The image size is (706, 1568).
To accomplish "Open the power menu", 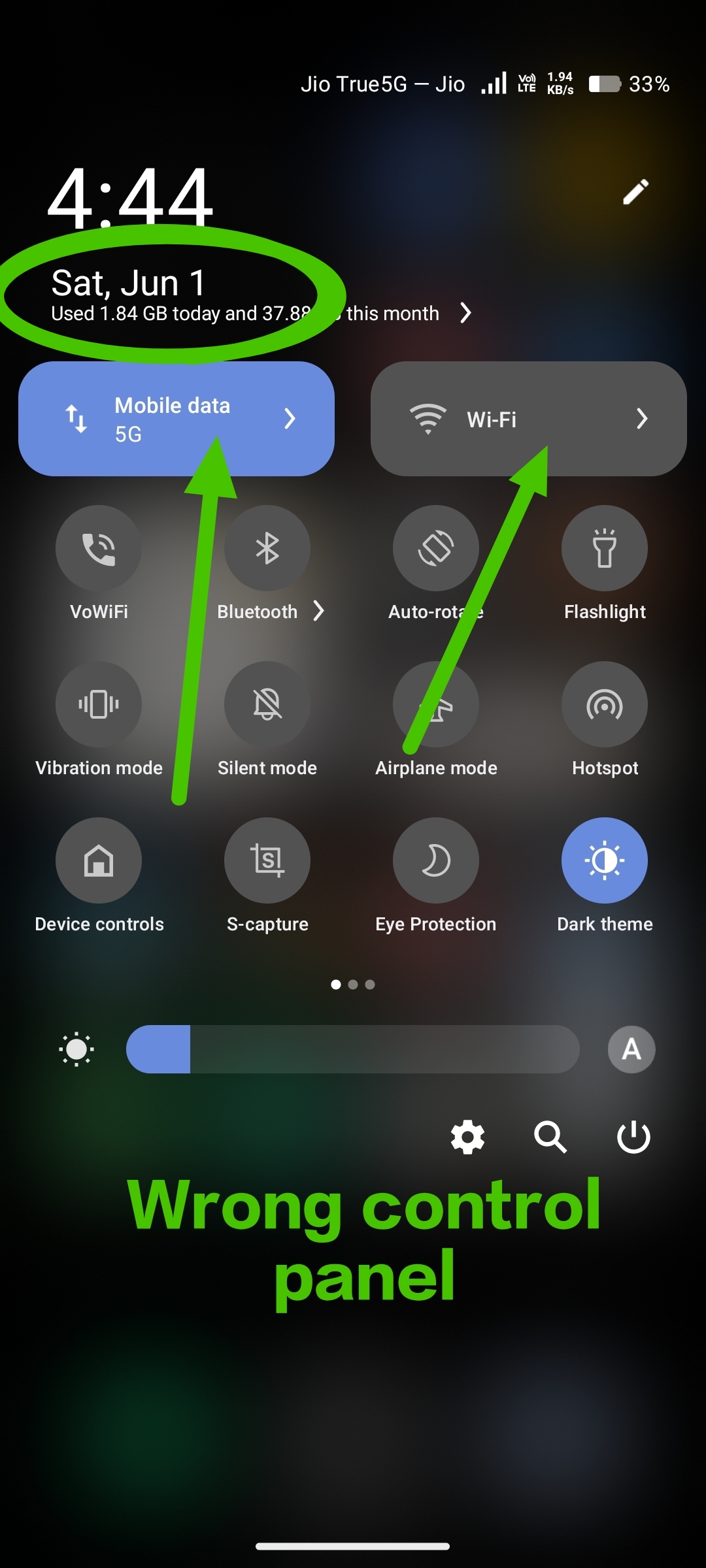I will coord(633,1137).
